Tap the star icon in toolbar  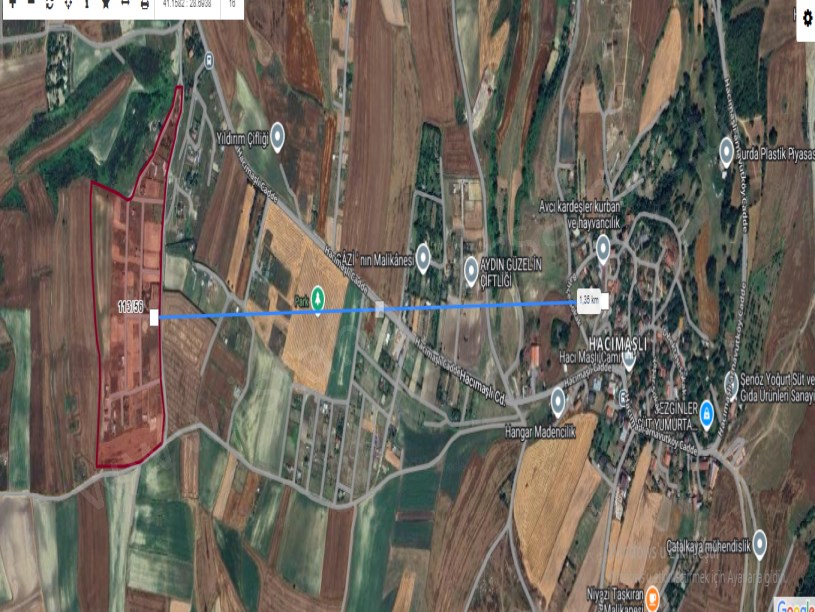(105, 4)
